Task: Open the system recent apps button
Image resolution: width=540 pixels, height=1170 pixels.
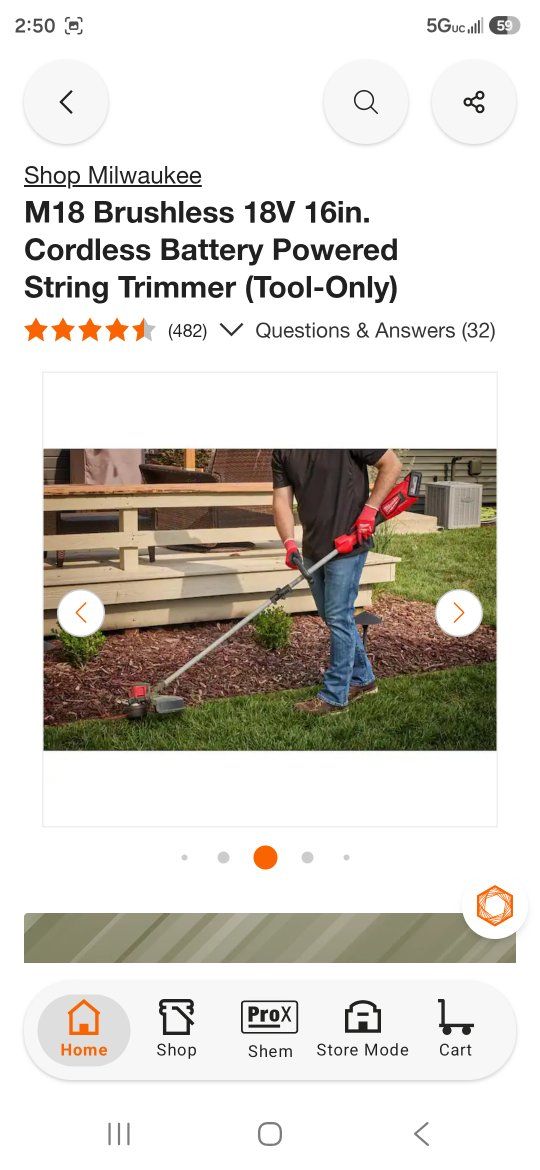Action: (119, 1134)
